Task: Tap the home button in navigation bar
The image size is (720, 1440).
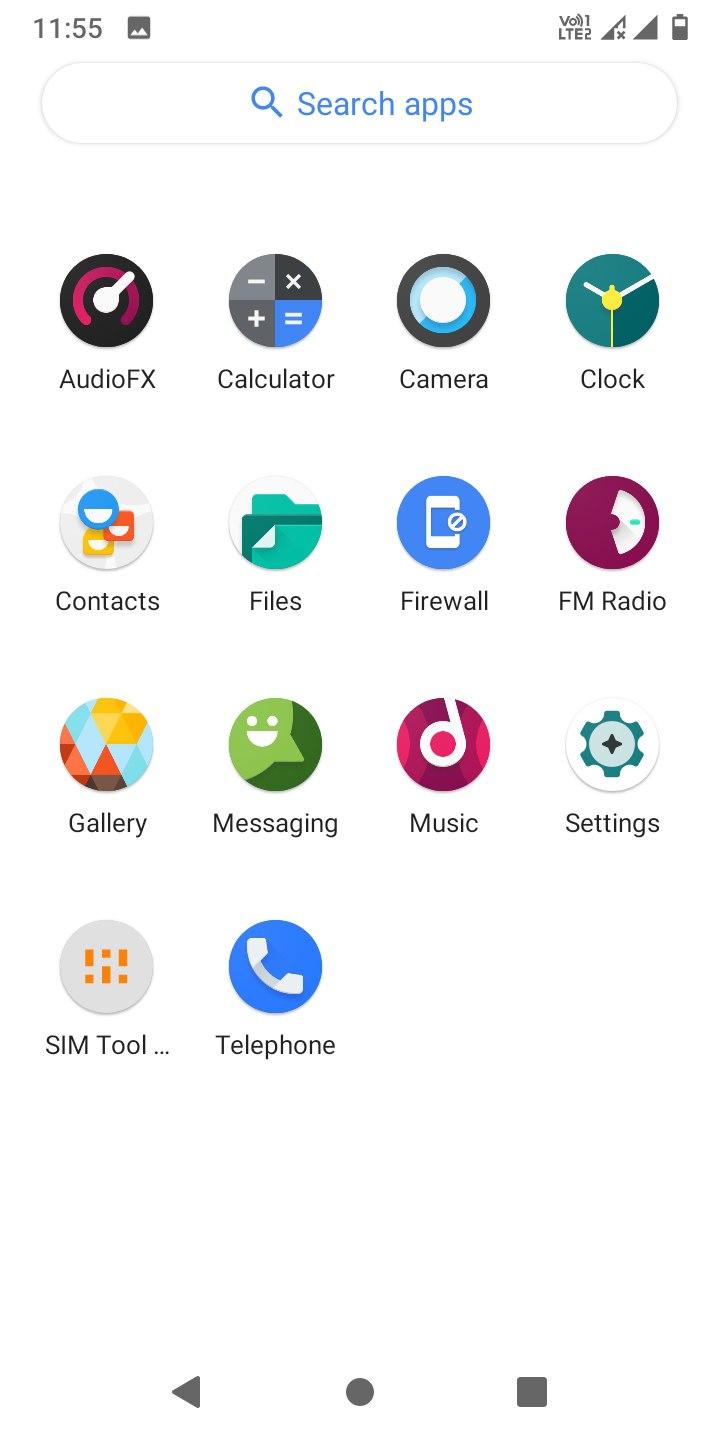Action: coord(360,1391)
